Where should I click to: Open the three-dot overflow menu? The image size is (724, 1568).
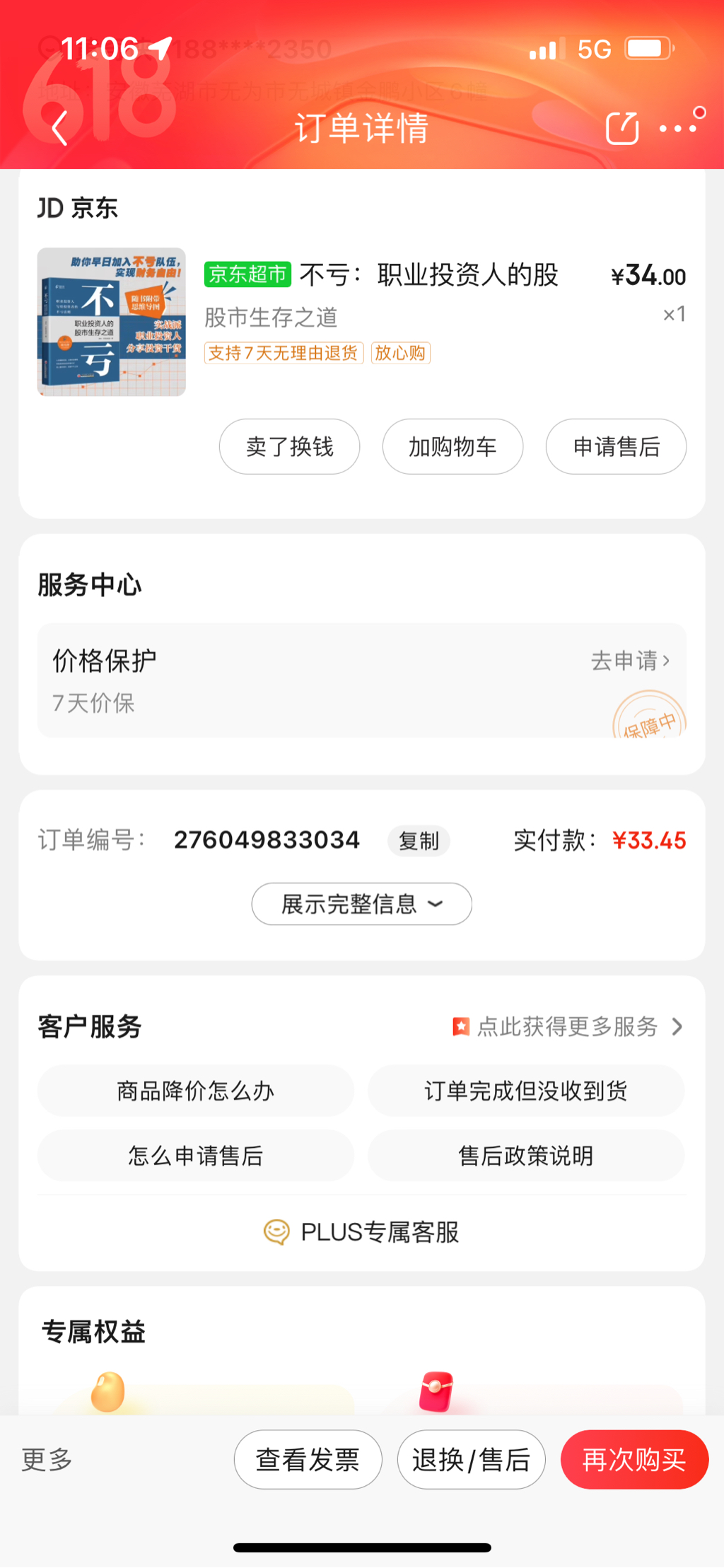pyautogui.click(x=677, y=129)
